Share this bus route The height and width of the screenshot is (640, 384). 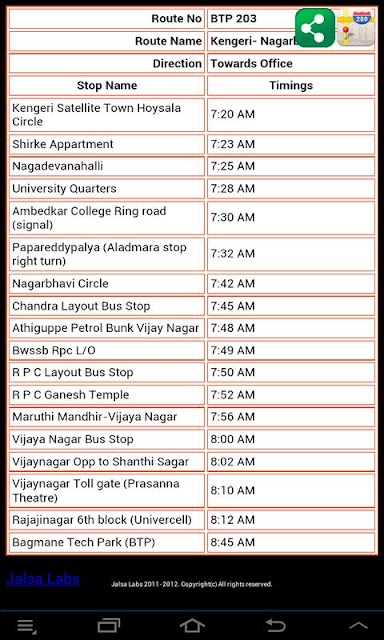point(315,28)
